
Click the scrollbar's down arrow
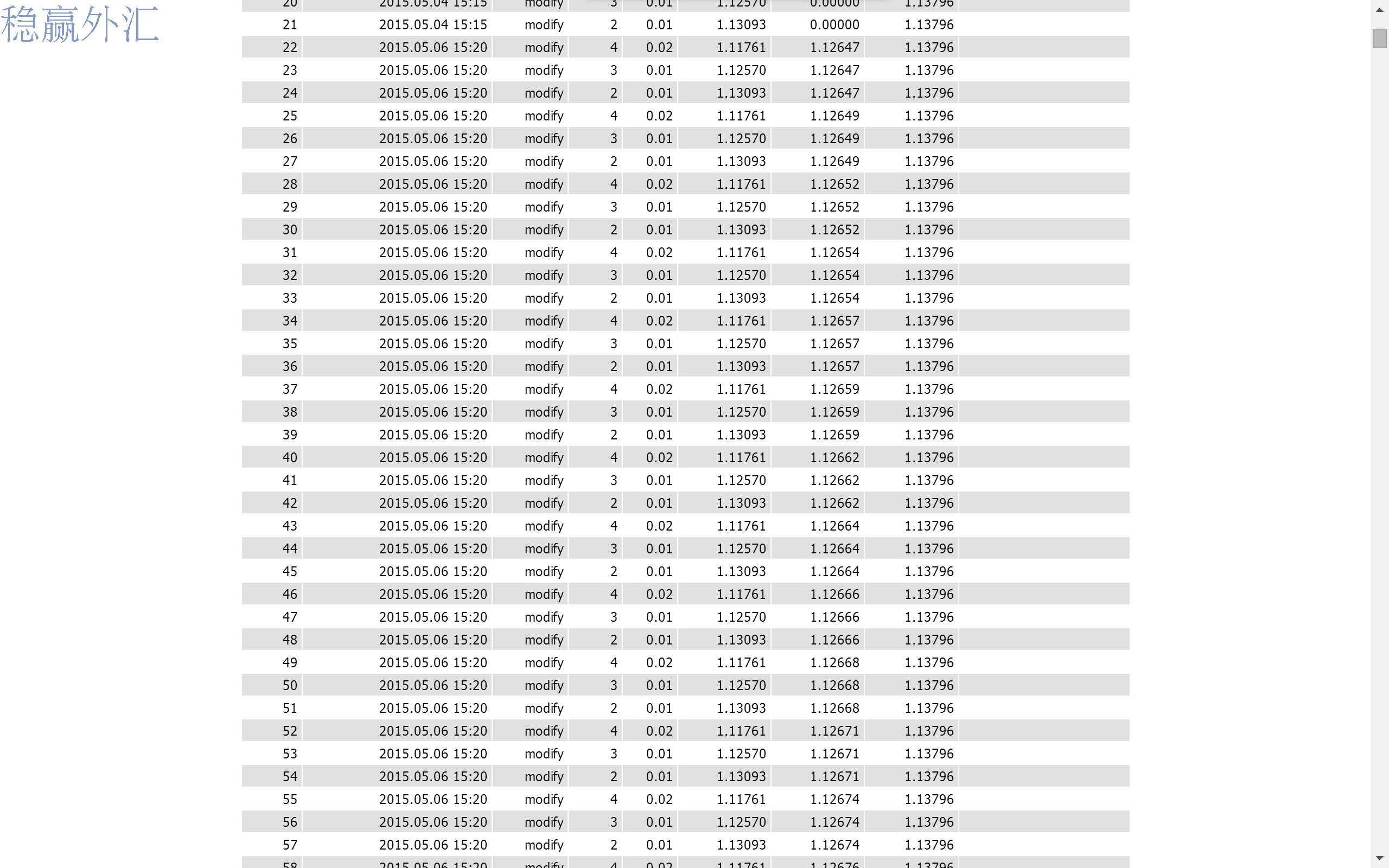tap(1379, 858)
